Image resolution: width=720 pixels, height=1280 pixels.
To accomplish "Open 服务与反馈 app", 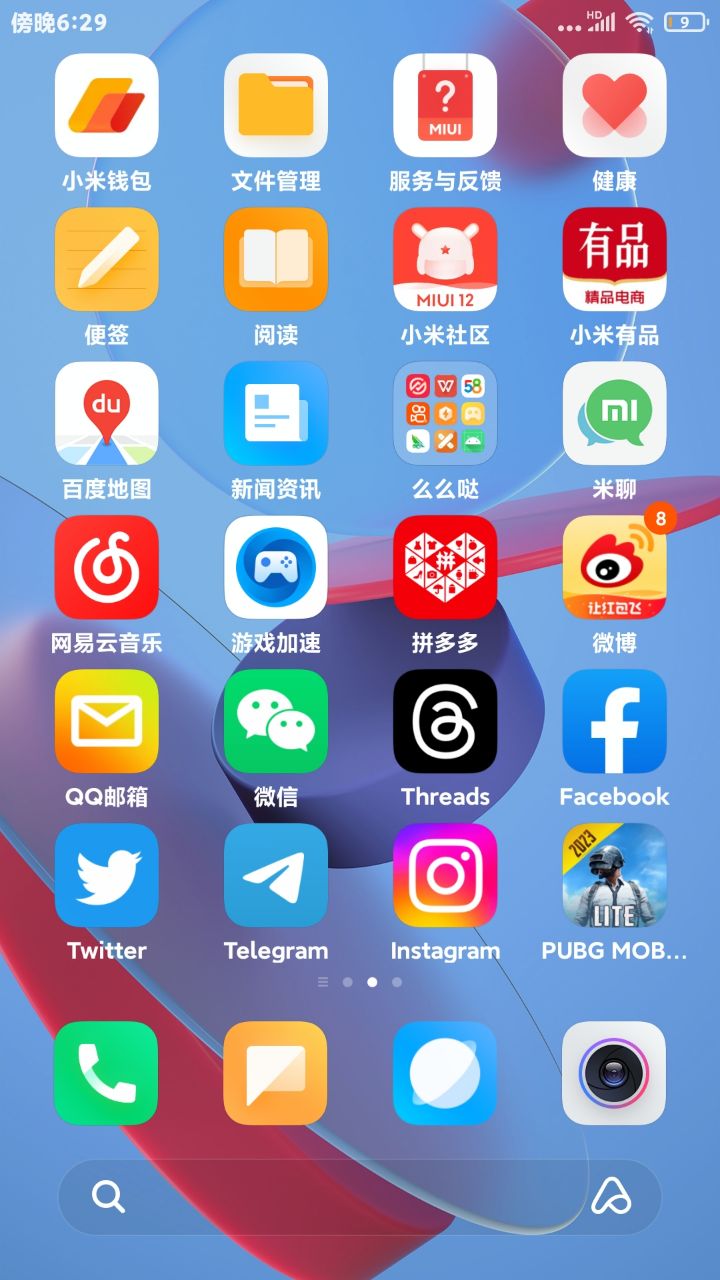I will point(445,105).
